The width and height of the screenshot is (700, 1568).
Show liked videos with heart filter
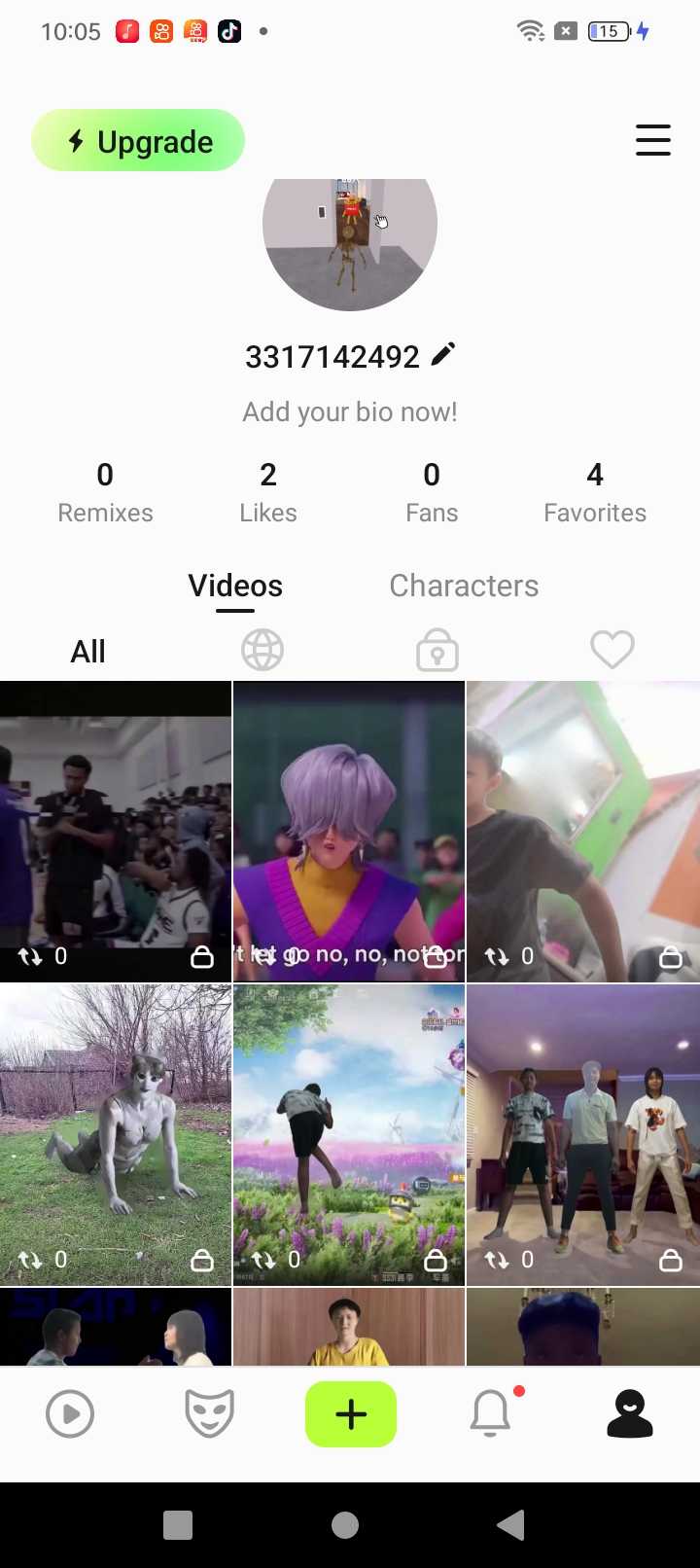pyautogui.click(x=612, y=650)
